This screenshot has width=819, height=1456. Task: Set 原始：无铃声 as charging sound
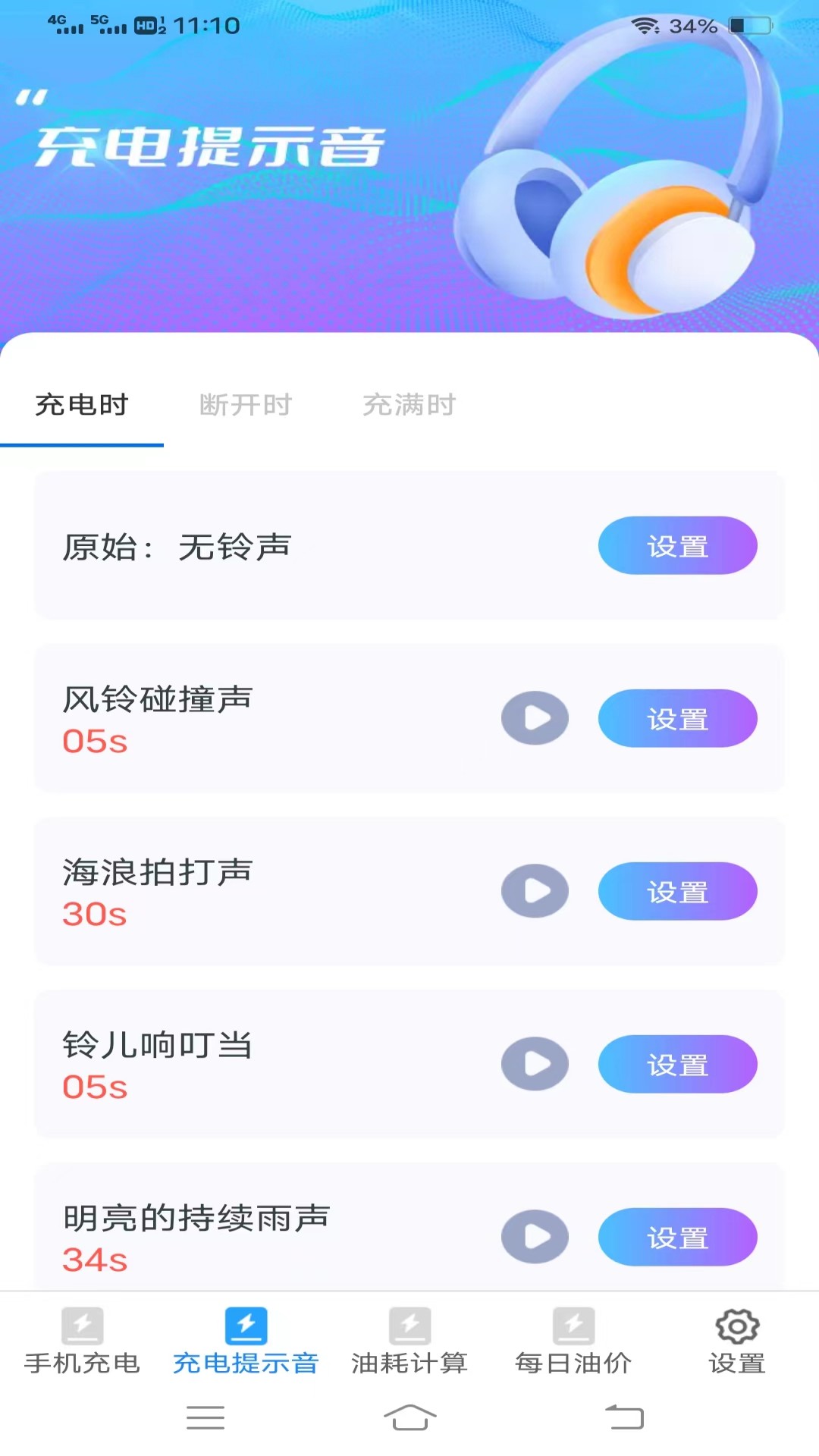[x=677, y=545]
